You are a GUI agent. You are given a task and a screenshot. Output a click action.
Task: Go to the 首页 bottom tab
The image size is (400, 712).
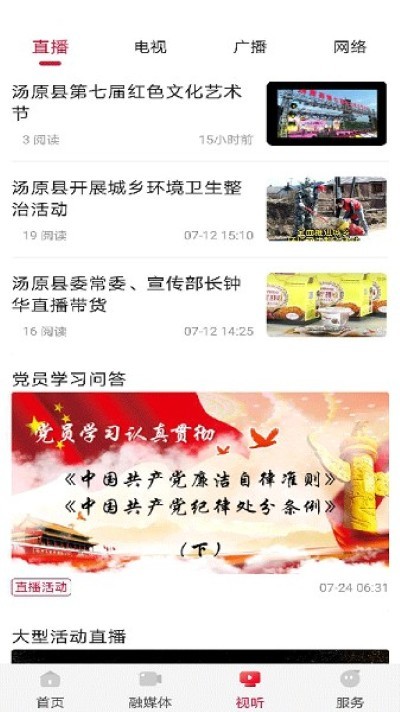50,689
